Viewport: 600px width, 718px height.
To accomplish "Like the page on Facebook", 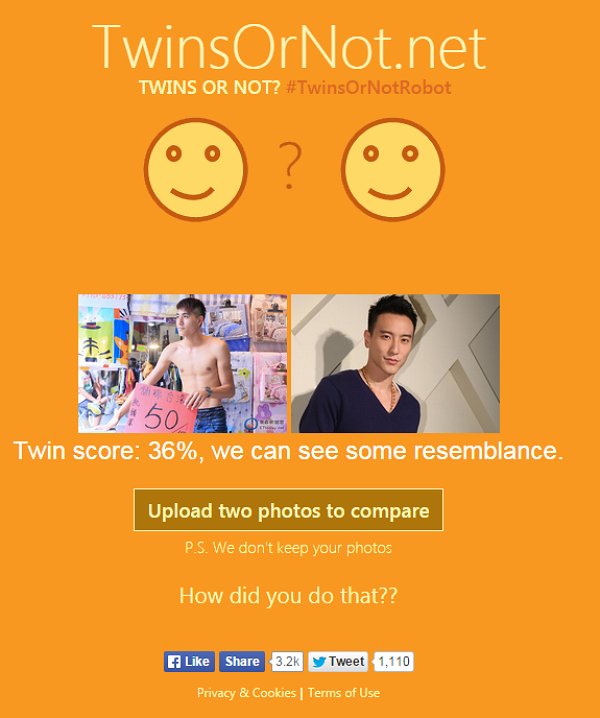I will (x=189, y=661).
